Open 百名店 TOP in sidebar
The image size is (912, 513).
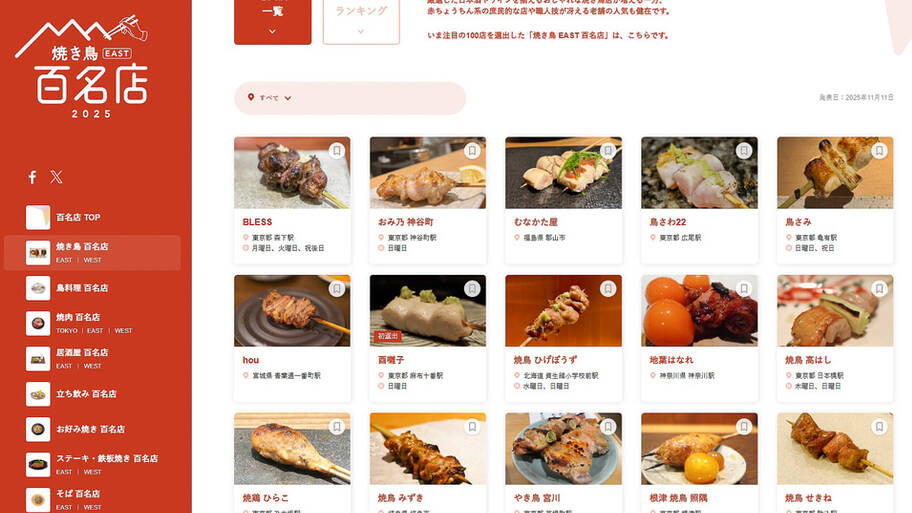click(77, 217)
